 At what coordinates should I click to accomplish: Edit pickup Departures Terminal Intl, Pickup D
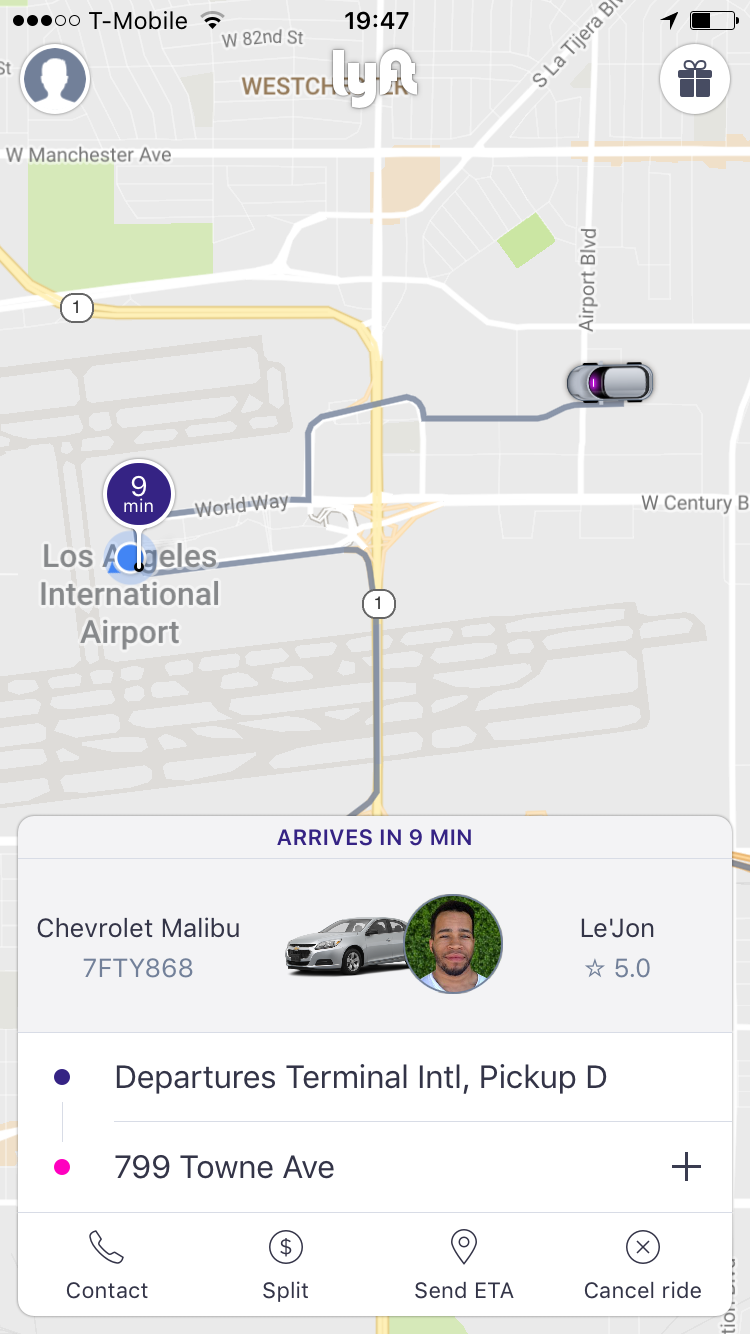tap(375, 1077)
